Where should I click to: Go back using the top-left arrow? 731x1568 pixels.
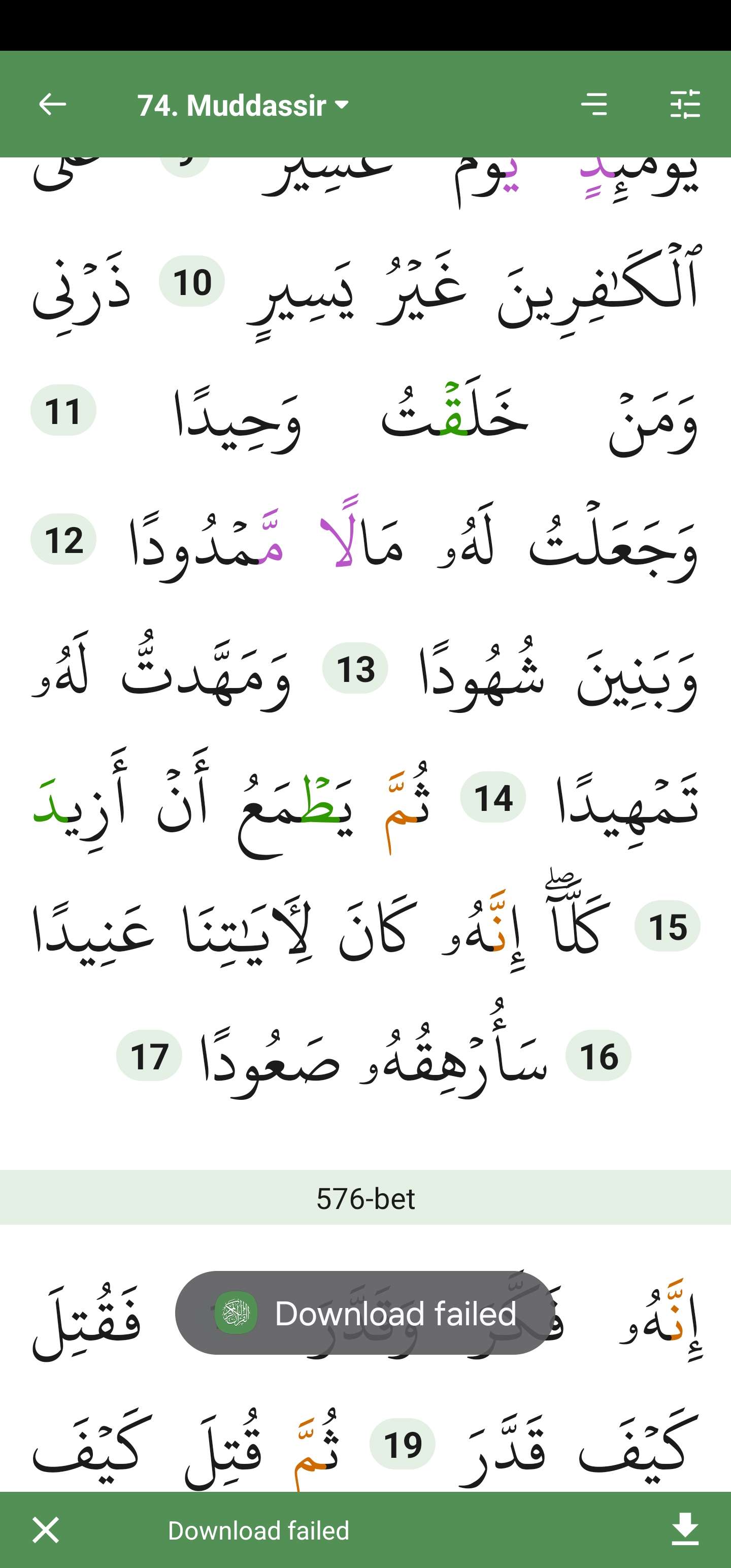[52, 105]
